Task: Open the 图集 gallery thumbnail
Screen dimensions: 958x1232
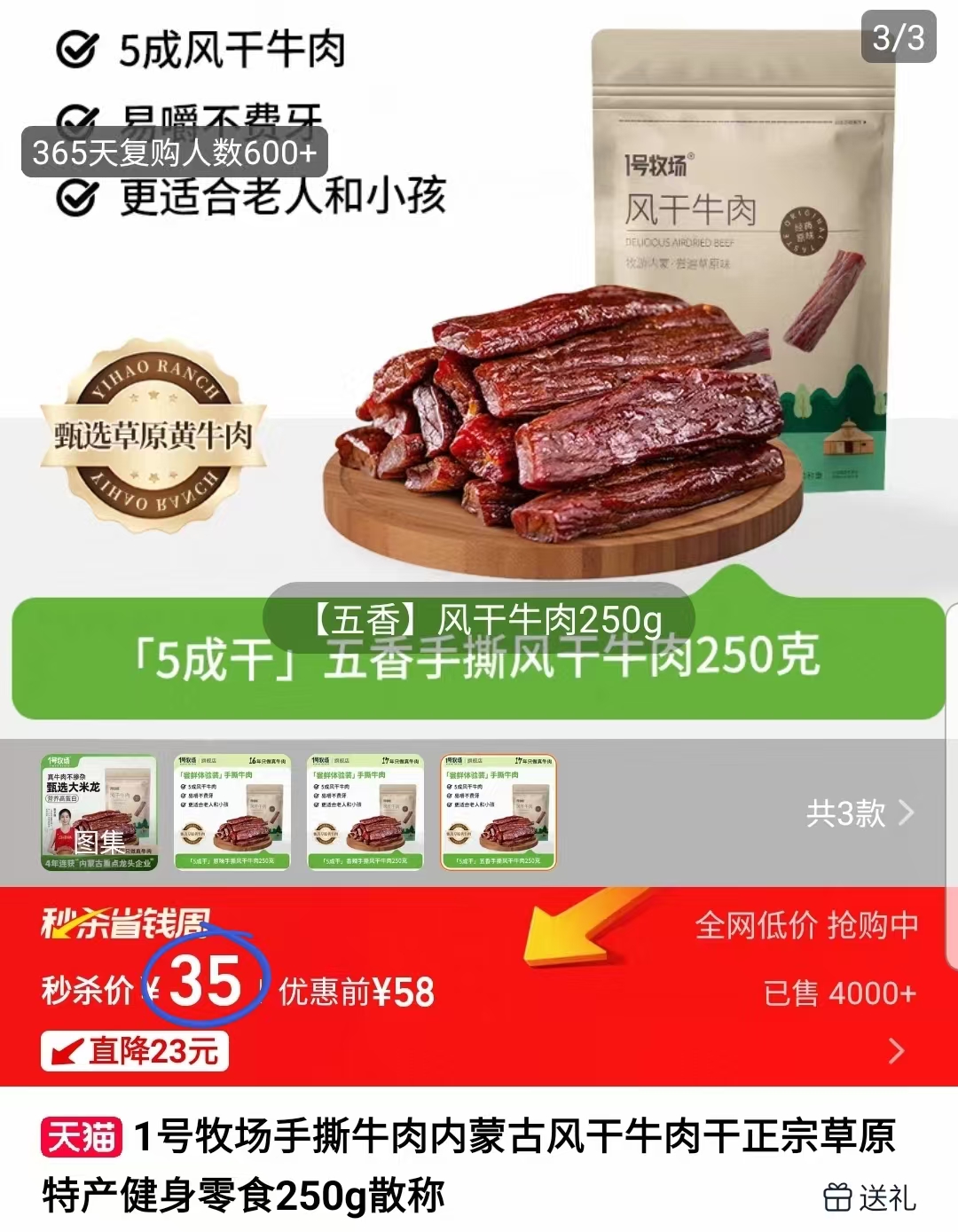Action: tap(99, 812)
